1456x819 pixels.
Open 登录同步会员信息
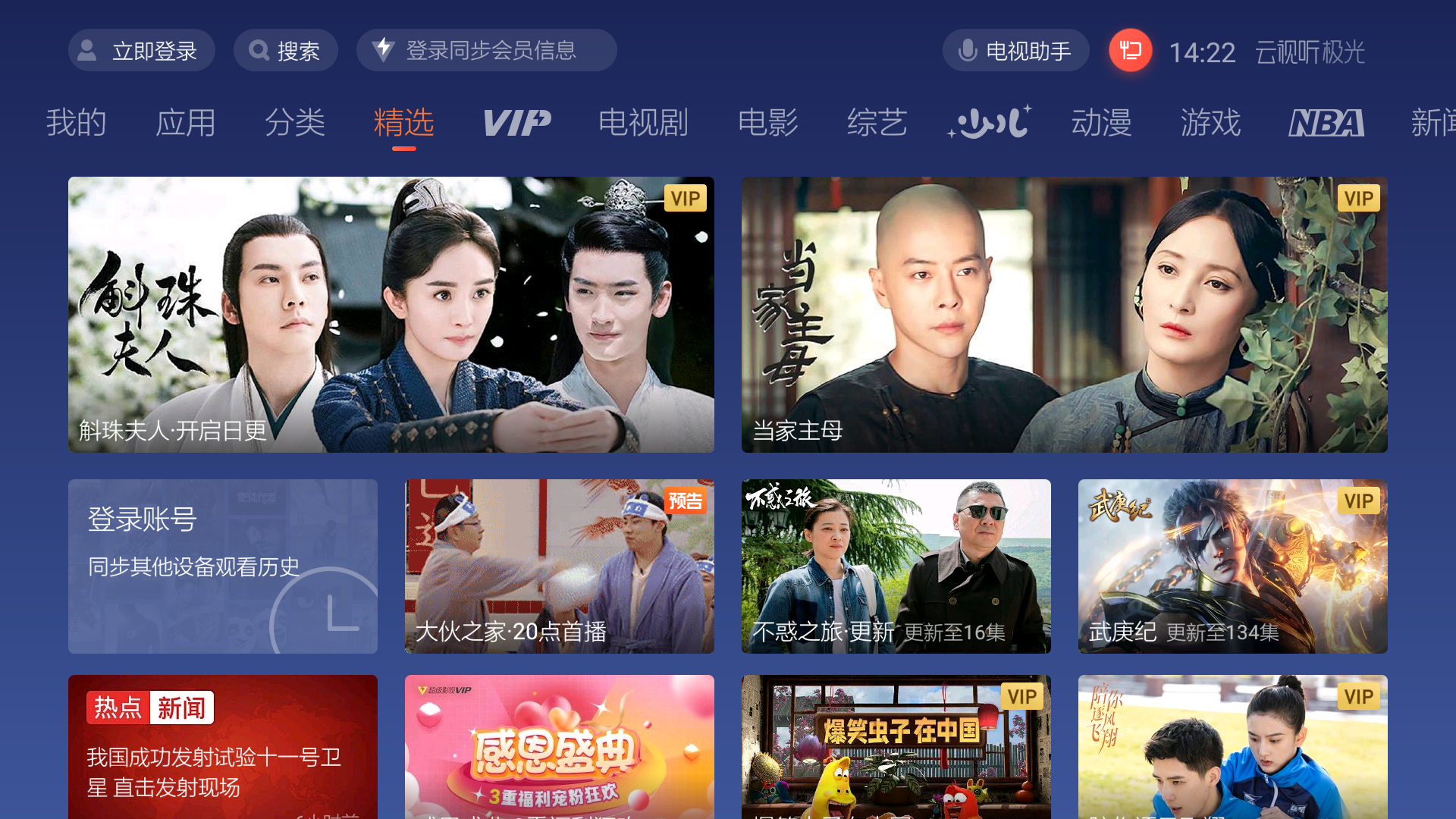coord(486,51)
